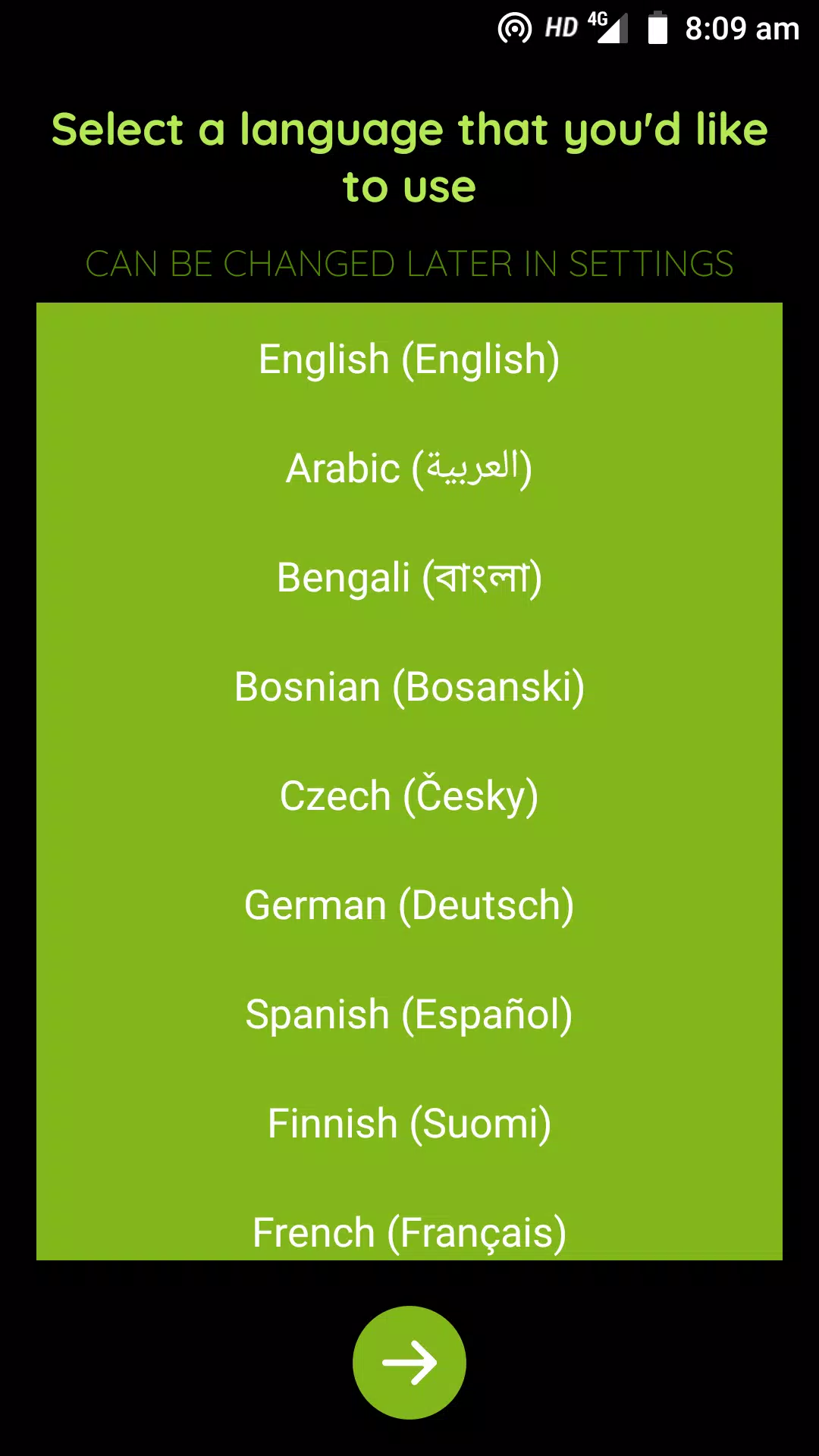Continue with the green arrow button
Image resolution: width=819 pixels, height=1456 pixels.
(409, 1363)
